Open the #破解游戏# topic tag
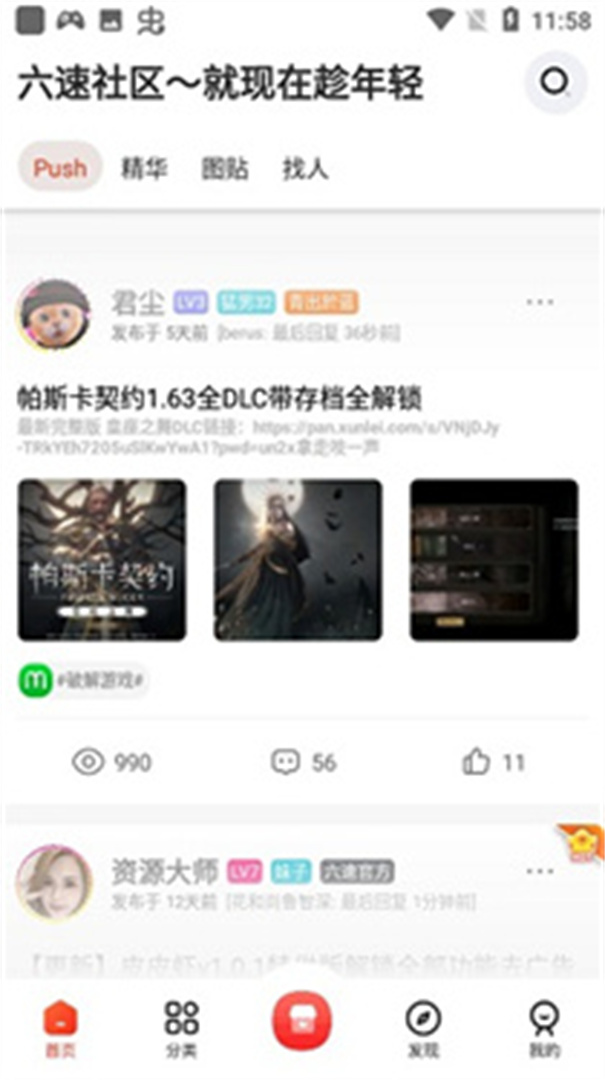 point(82,681)
